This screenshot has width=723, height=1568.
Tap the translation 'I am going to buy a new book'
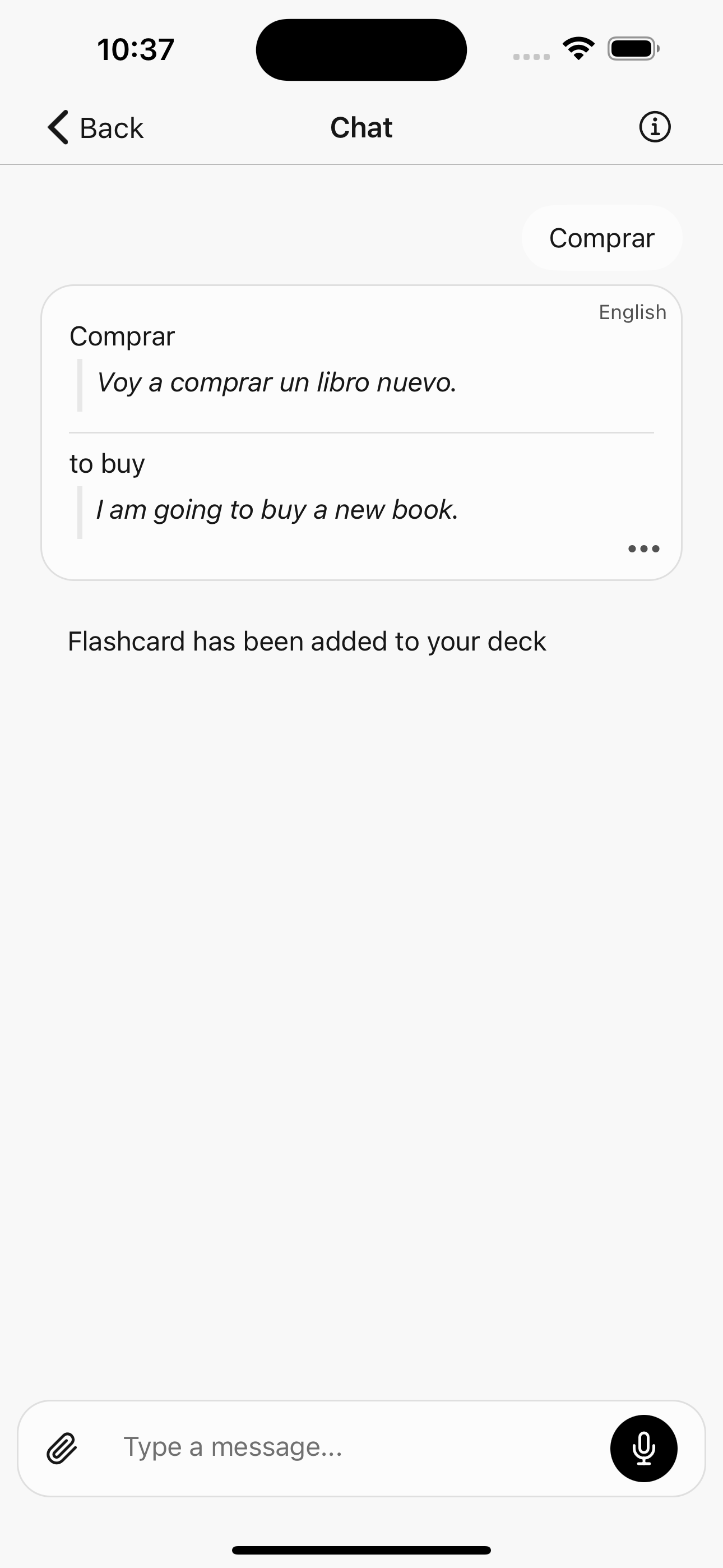[277, 509]
